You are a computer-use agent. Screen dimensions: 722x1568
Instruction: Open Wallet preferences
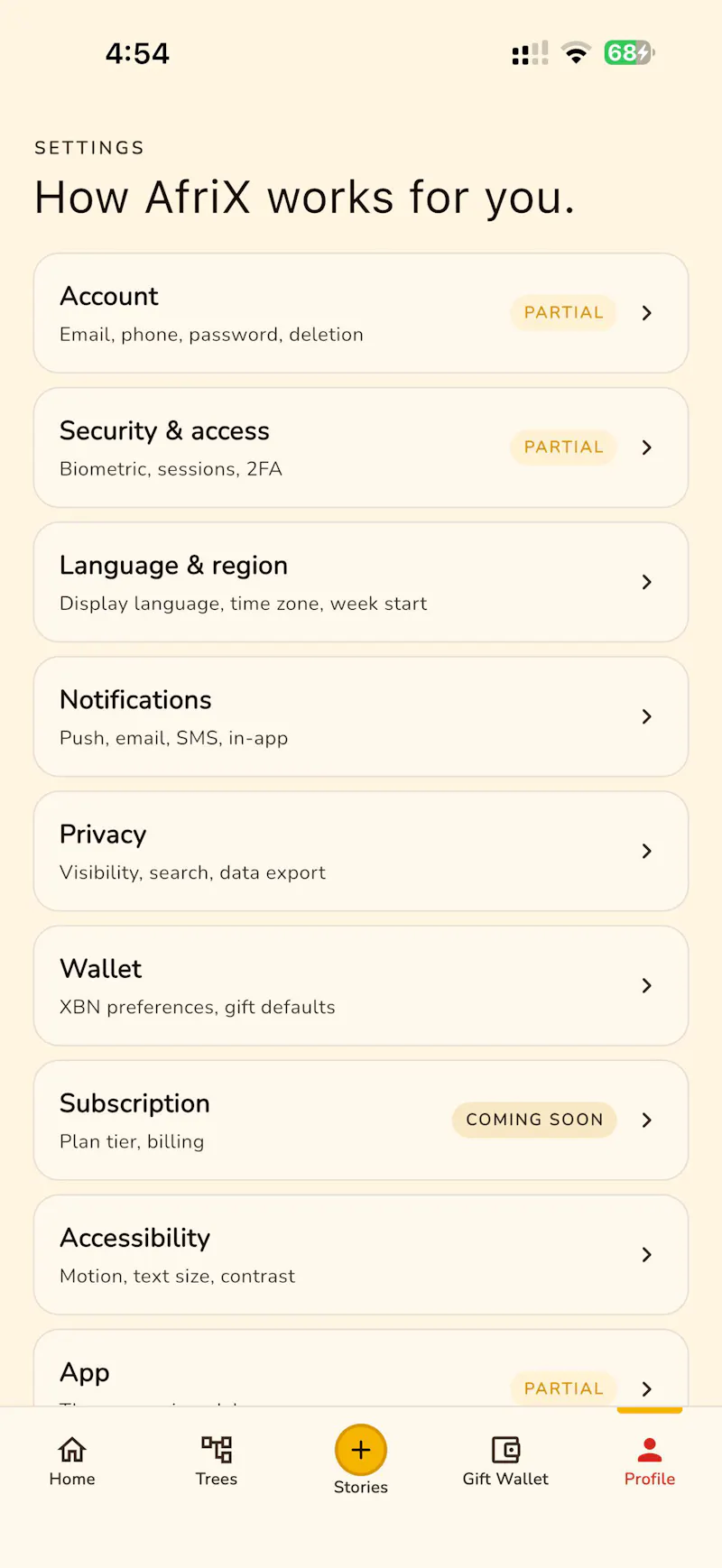361,985
